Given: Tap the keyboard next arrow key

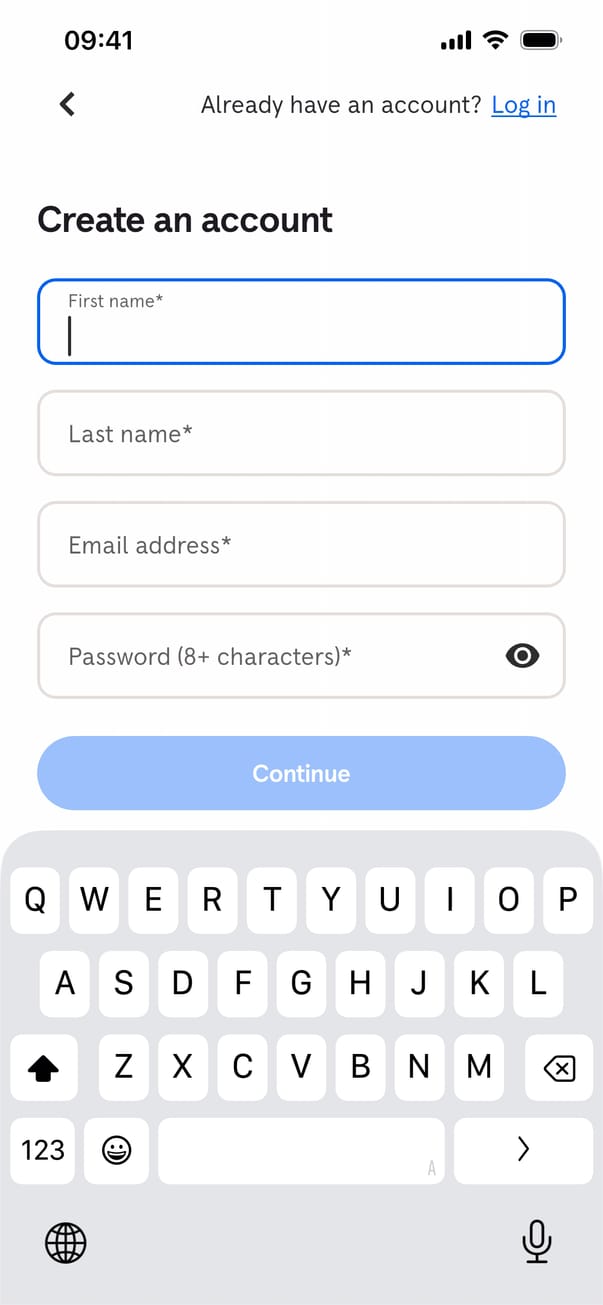Looking at the screenshot, I should (522, 1150).
